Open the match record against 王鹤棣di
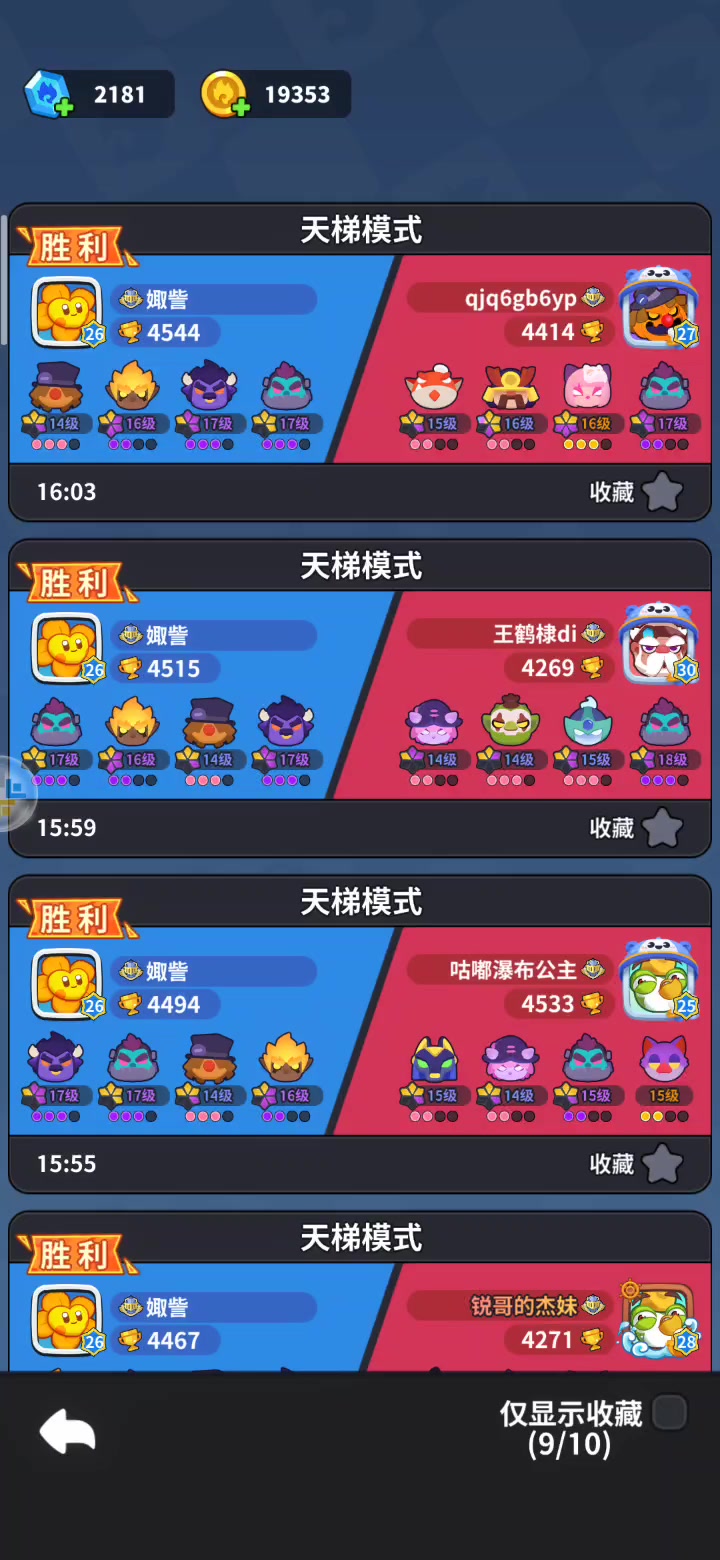Screen dimensions: 720x1560 (x=360, y=698)
